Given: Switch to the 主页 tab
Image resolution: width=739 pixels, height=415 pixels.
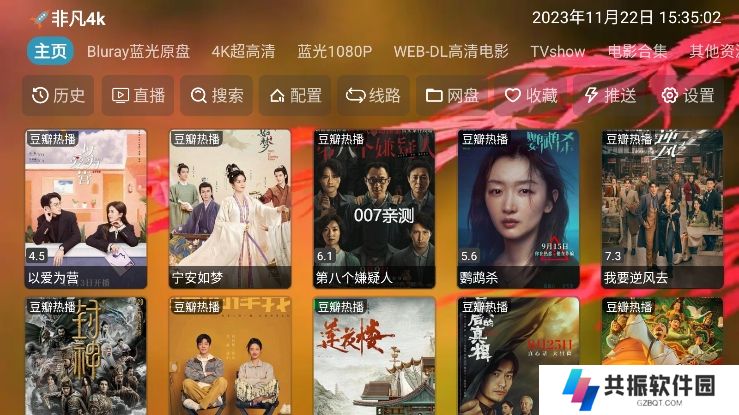Looking at the screenshot, I should coord(50,51).
